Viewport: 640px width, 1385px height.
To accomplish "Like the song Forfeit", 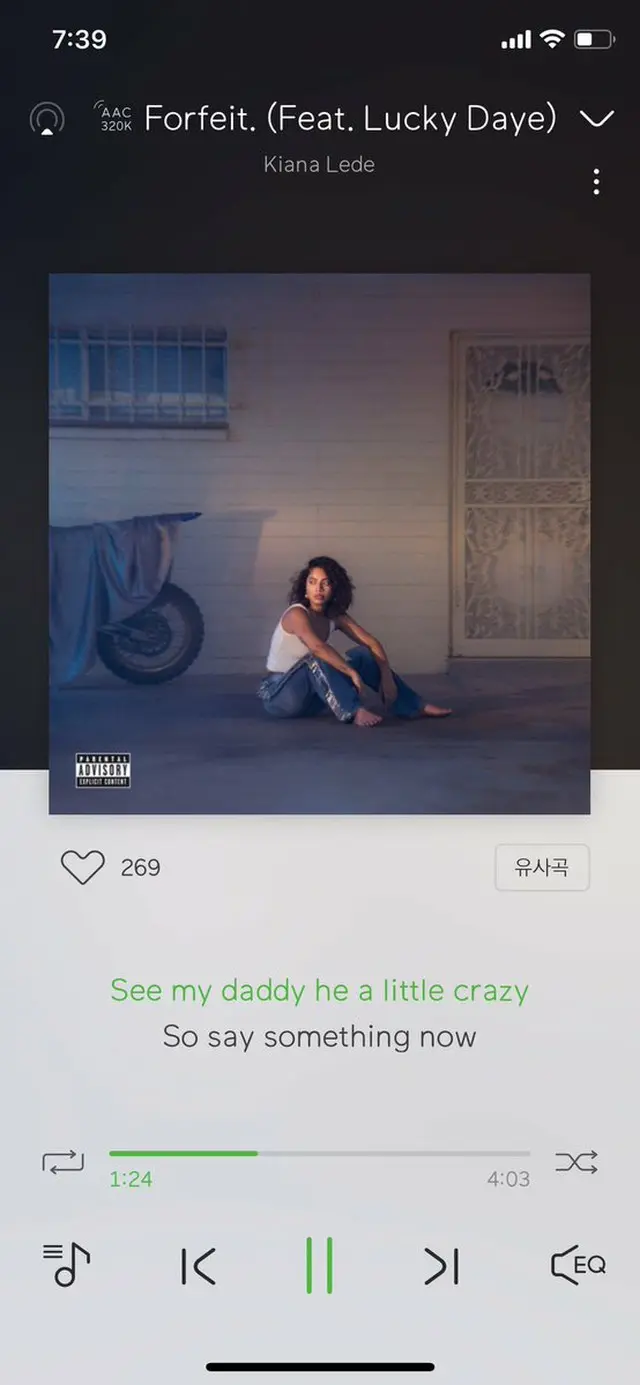I will tap(82, 867).
